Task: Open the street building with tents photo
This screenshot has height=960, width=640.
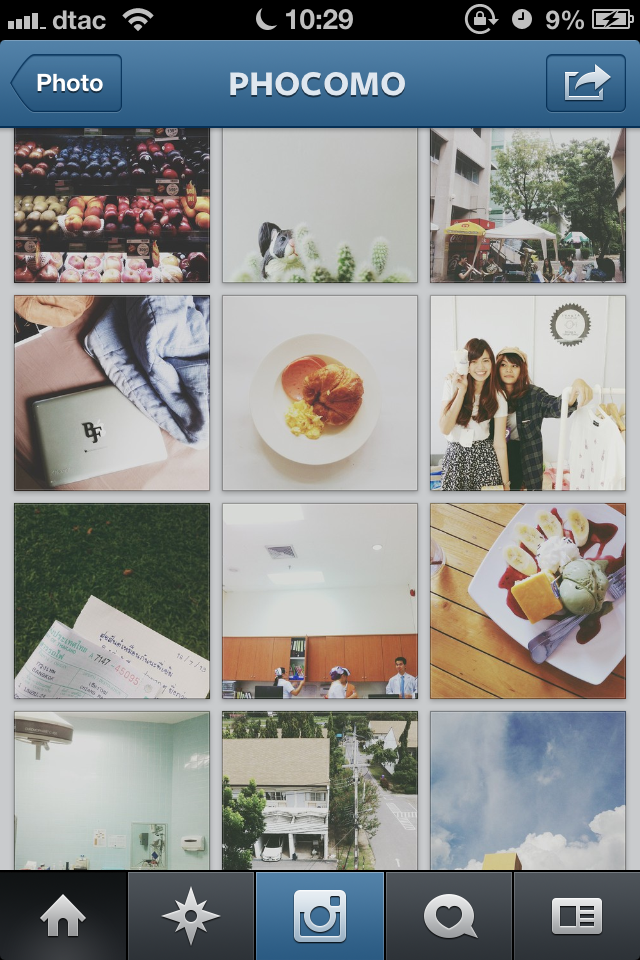Action: [528, 205]
